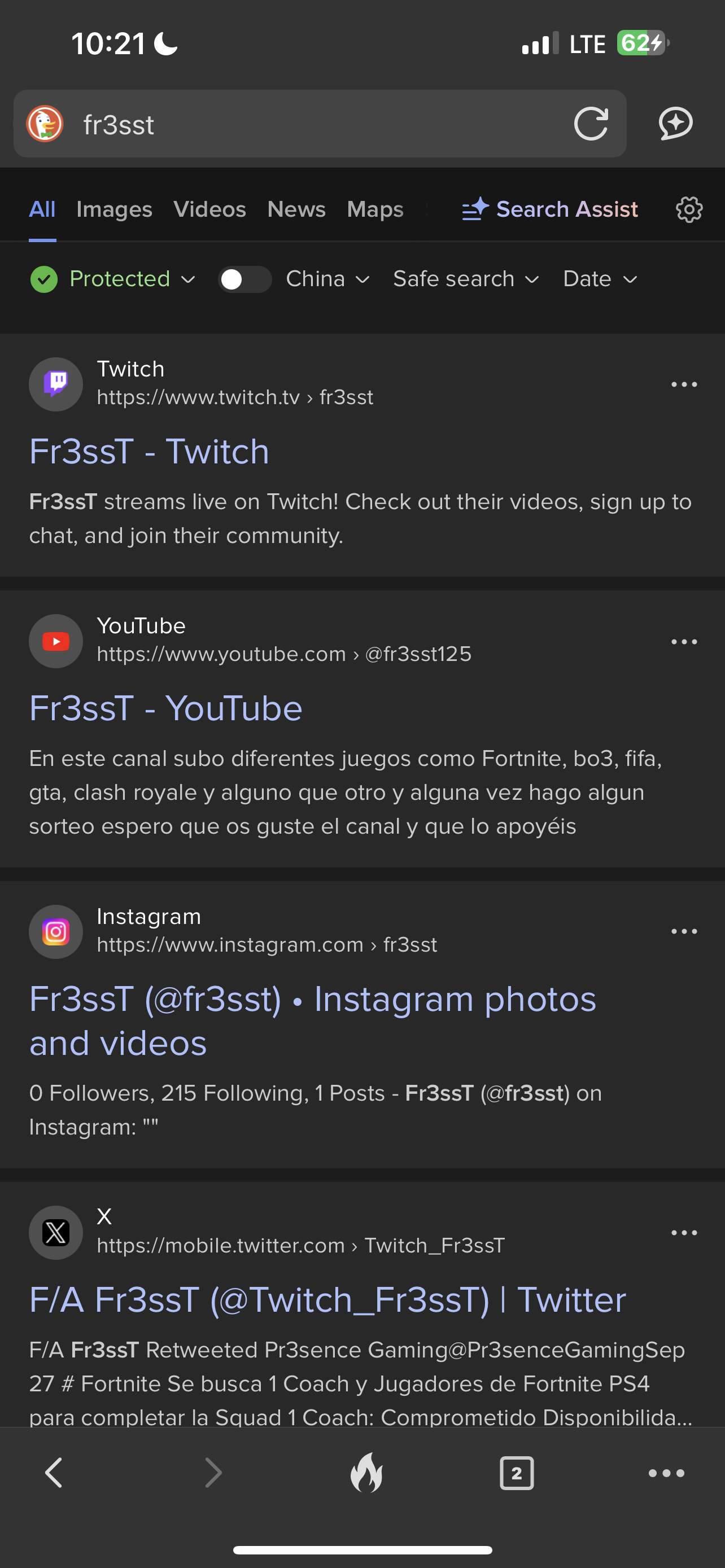Open Search Assist
Viewport: 725px width, 1568px height.
(x=550, y=209)
